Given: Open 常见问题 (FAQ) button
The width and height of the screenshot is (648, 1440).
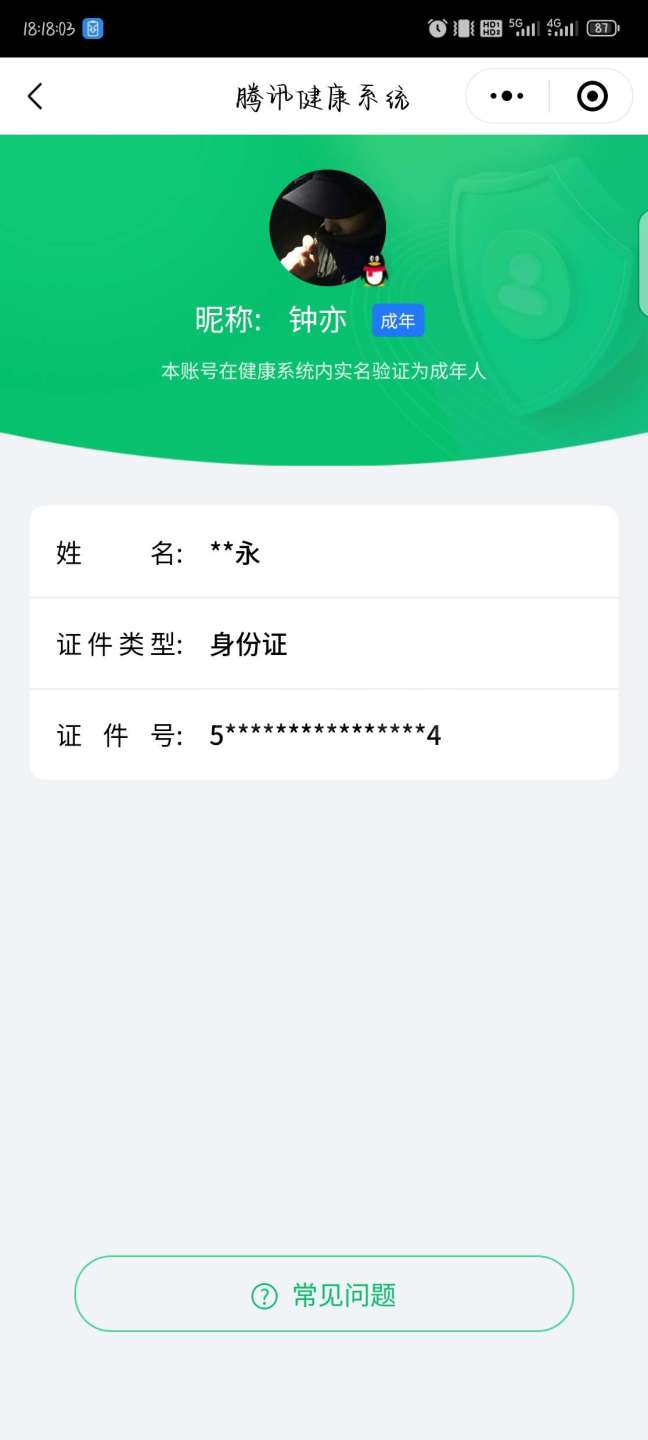Looking at the screenshot, I should [324, 1295].
